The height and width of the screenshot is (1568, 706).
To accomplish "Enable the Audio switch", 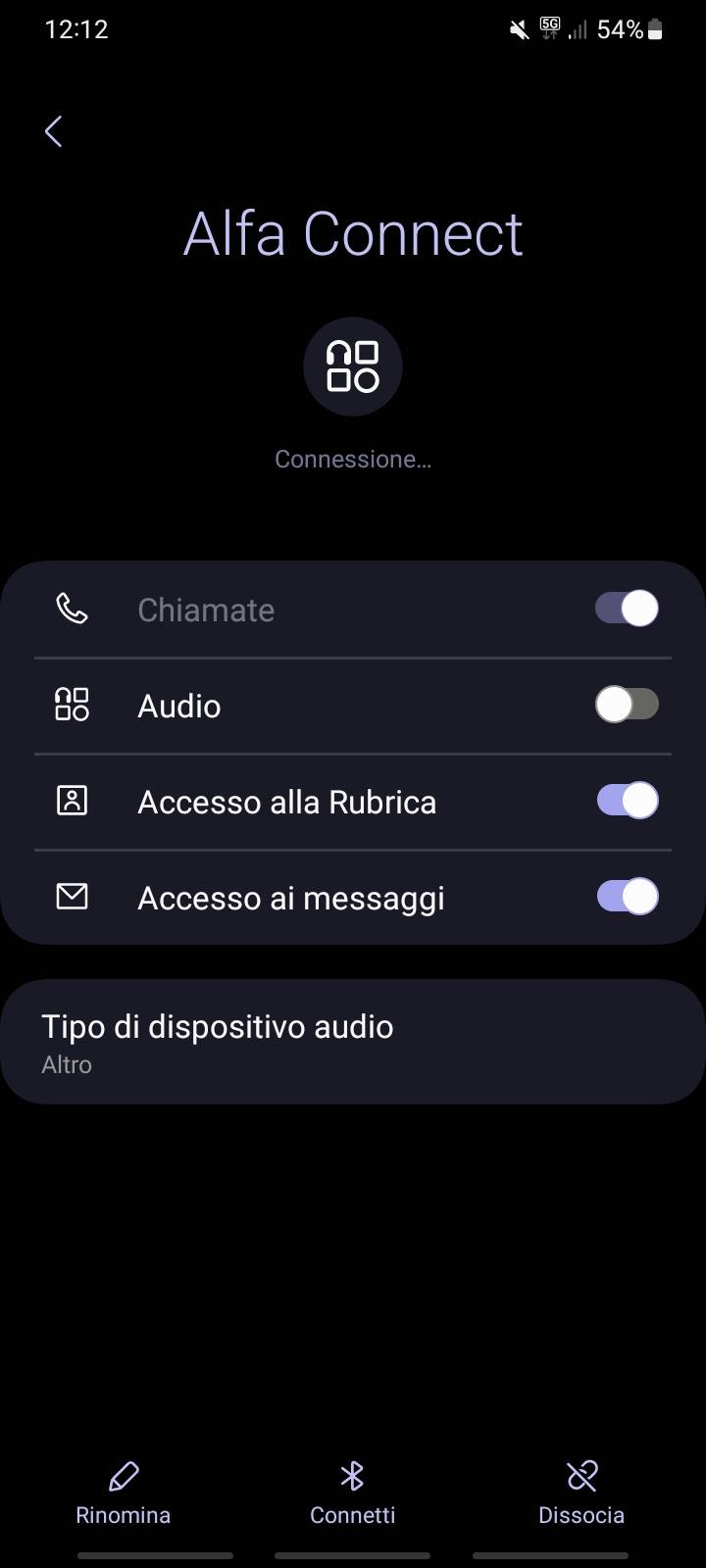I will tap(627, 705).
